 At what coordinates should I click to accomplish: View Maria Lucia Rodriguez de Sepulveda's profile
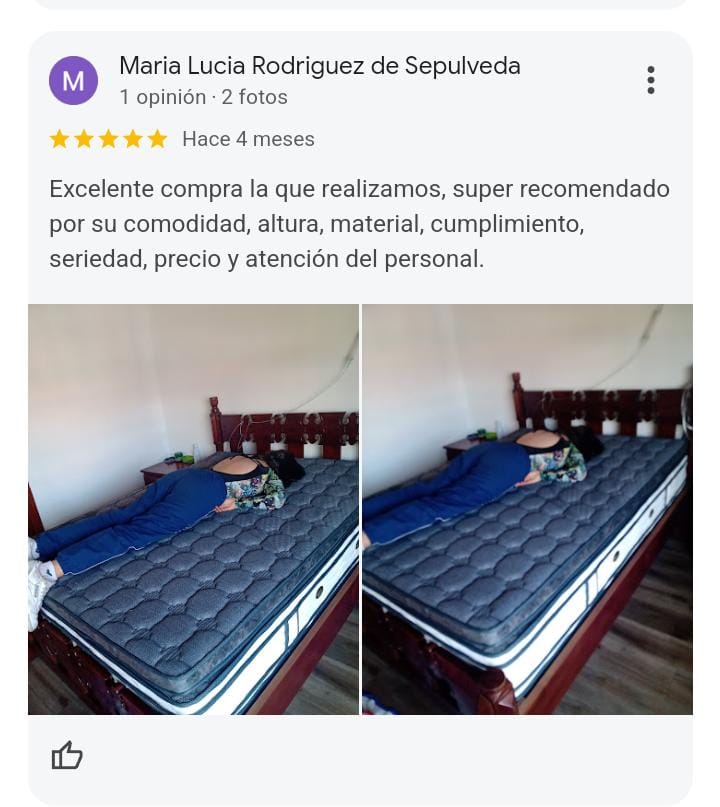click(x=319, y=66)
